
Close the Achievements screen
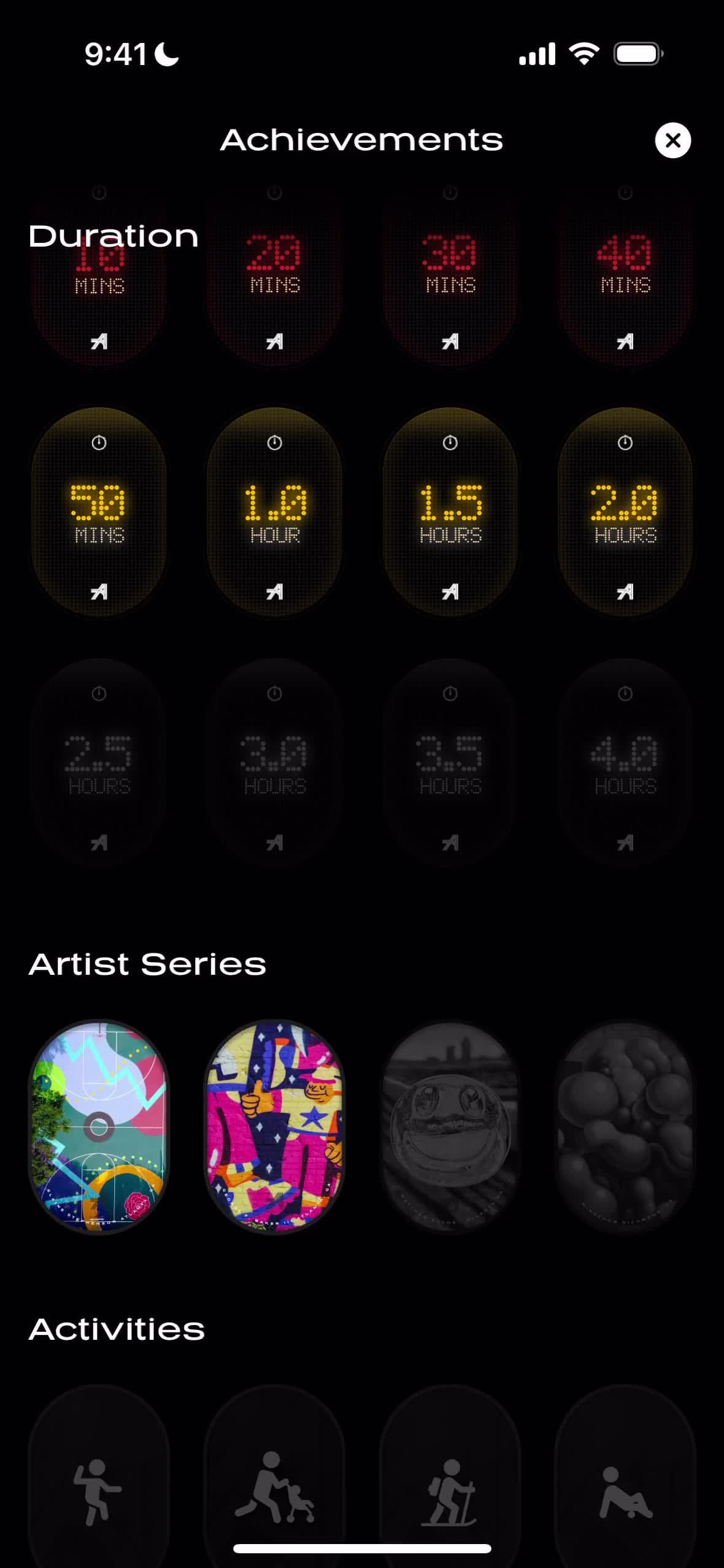pyautogui.click(x=672, y=140)
